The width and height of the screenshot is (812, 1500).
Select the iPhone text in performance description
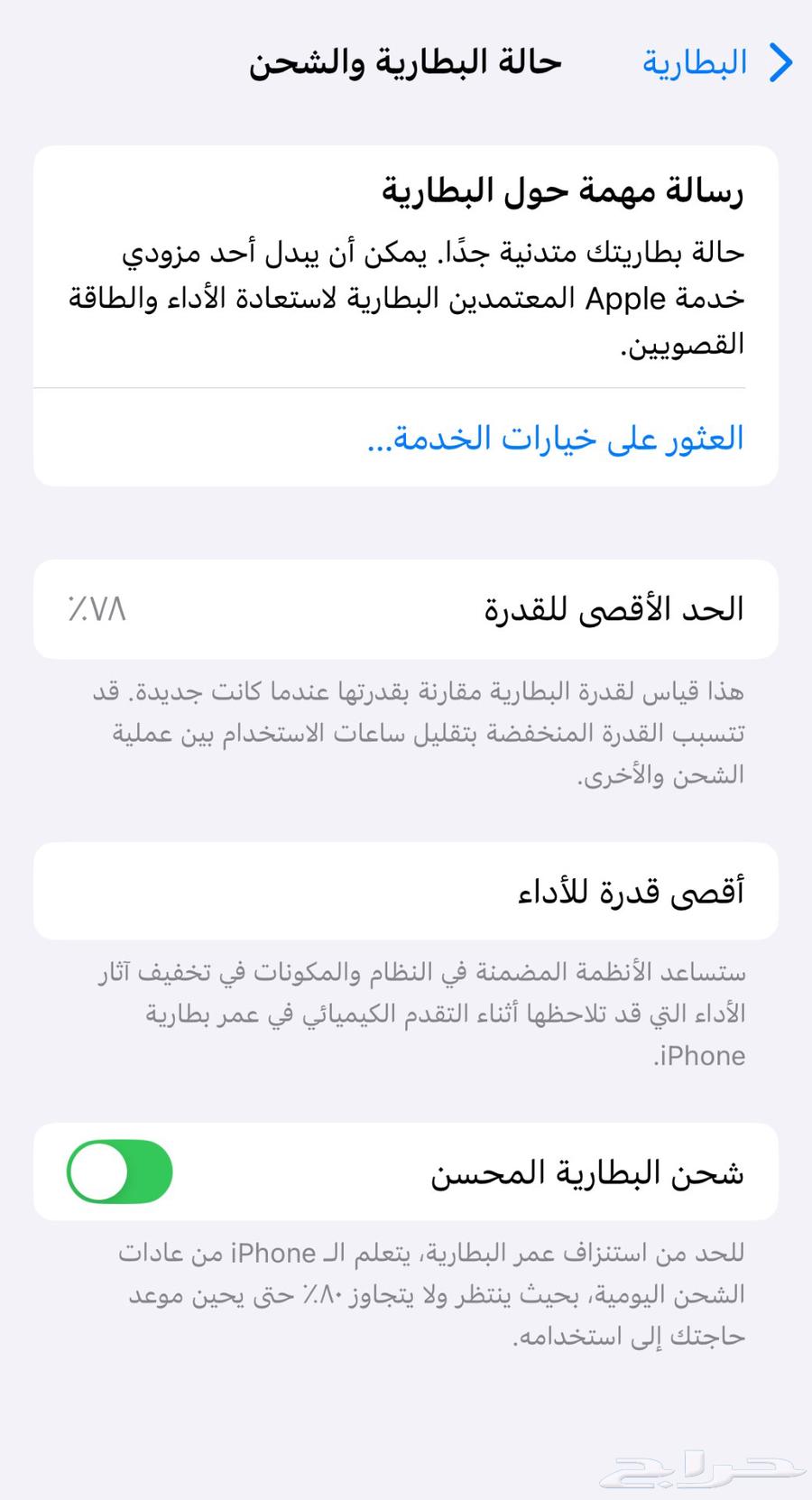[701, 1055]
